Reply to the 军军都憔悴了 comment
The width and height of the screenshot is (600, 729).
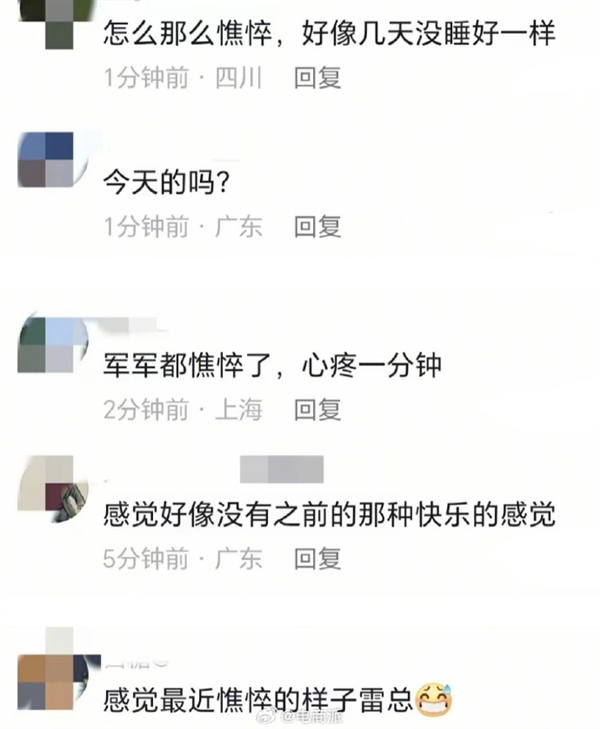click(x=317, y=408)
